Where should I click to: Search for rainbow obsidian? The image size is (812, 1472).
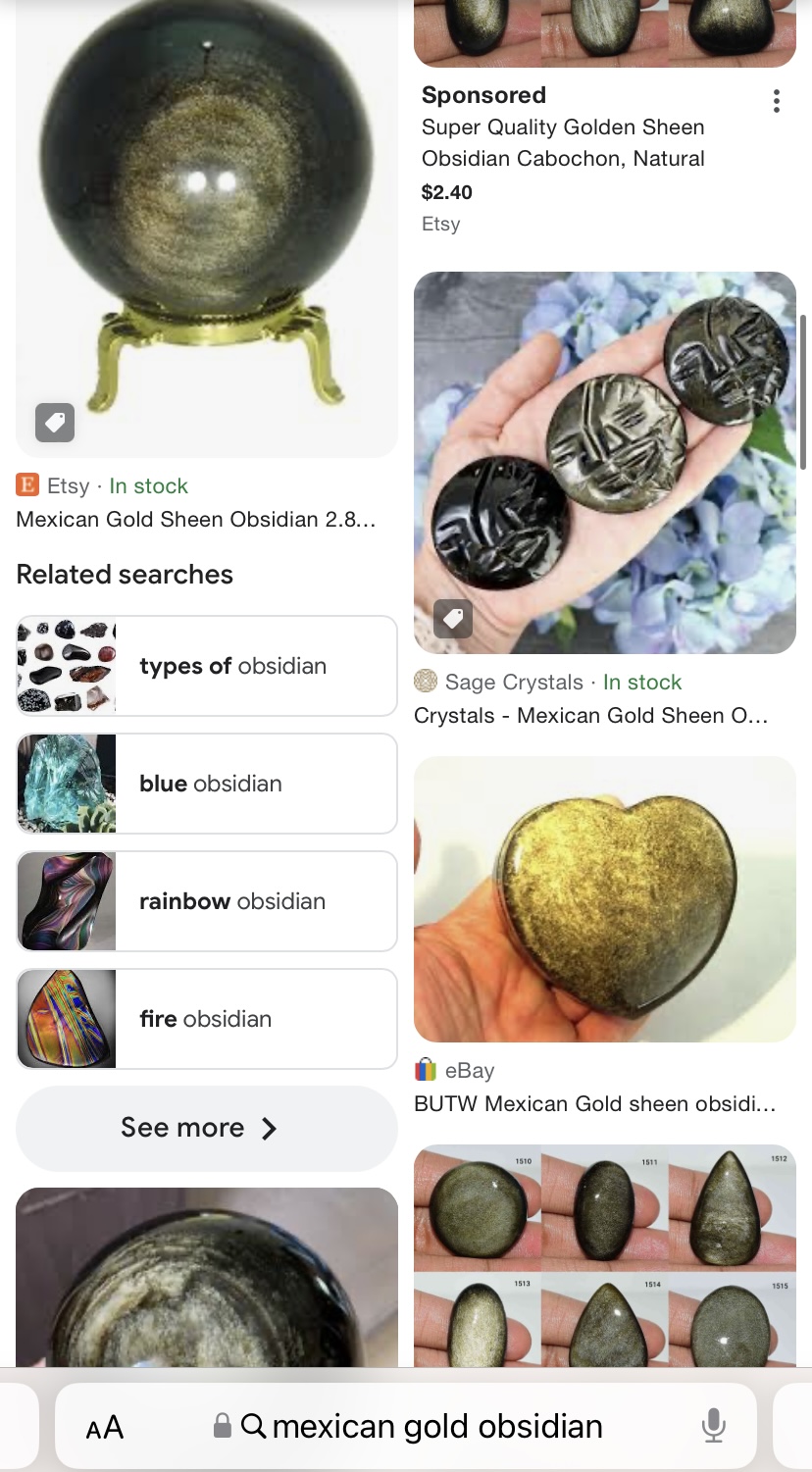(x=207, y=901)
